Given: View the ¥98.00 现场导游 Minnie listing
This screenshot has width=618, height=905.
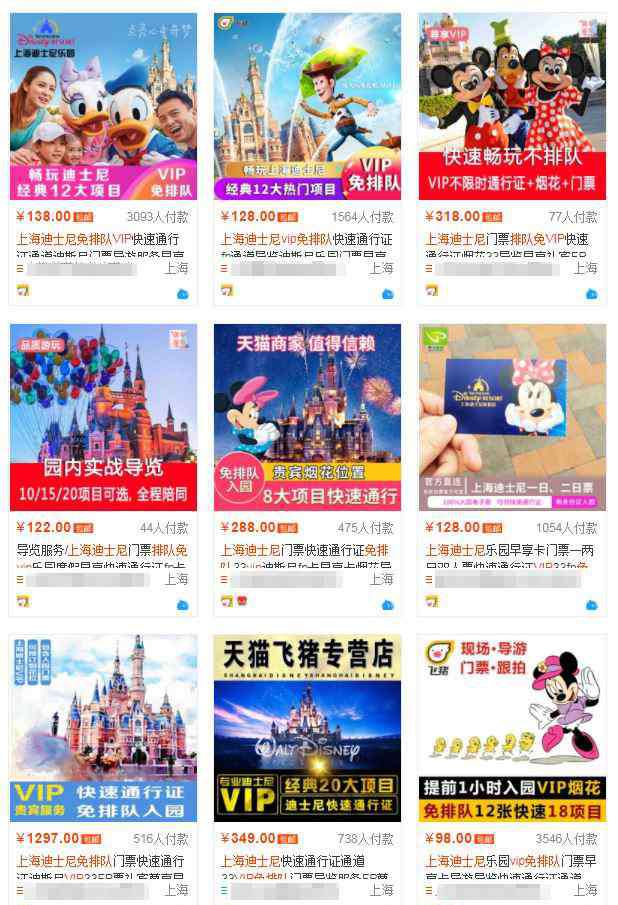Looking at the screenshot, I should [x=511, y=727].
